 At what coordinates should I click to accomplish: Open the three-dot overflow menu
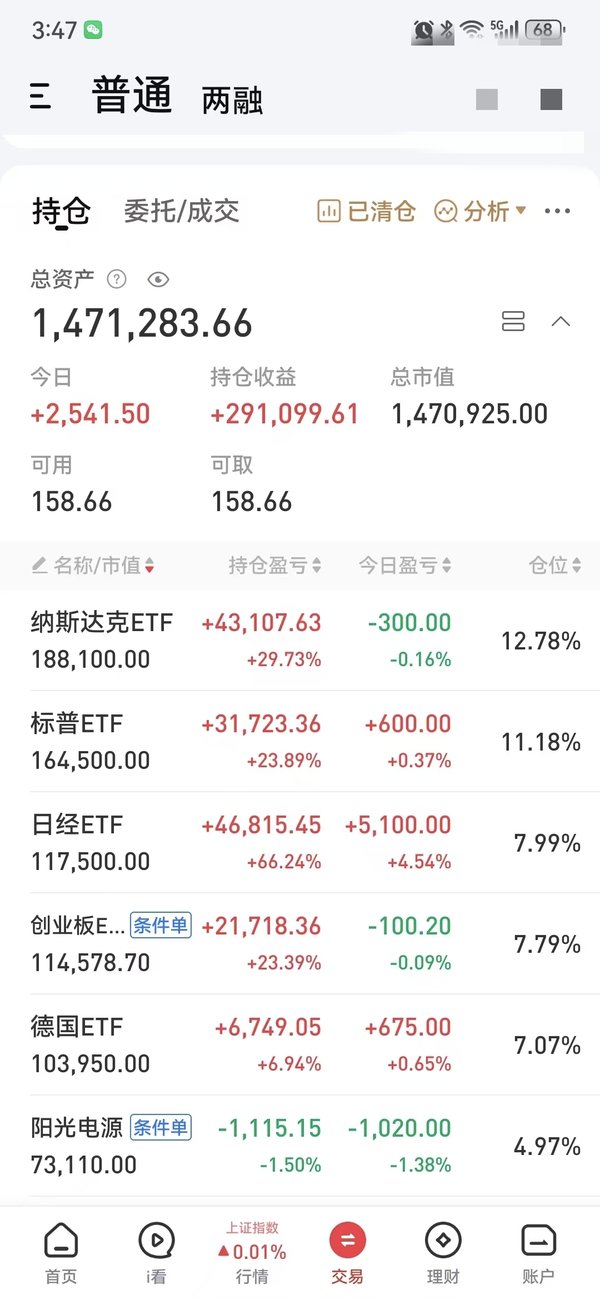pos(557,211)
